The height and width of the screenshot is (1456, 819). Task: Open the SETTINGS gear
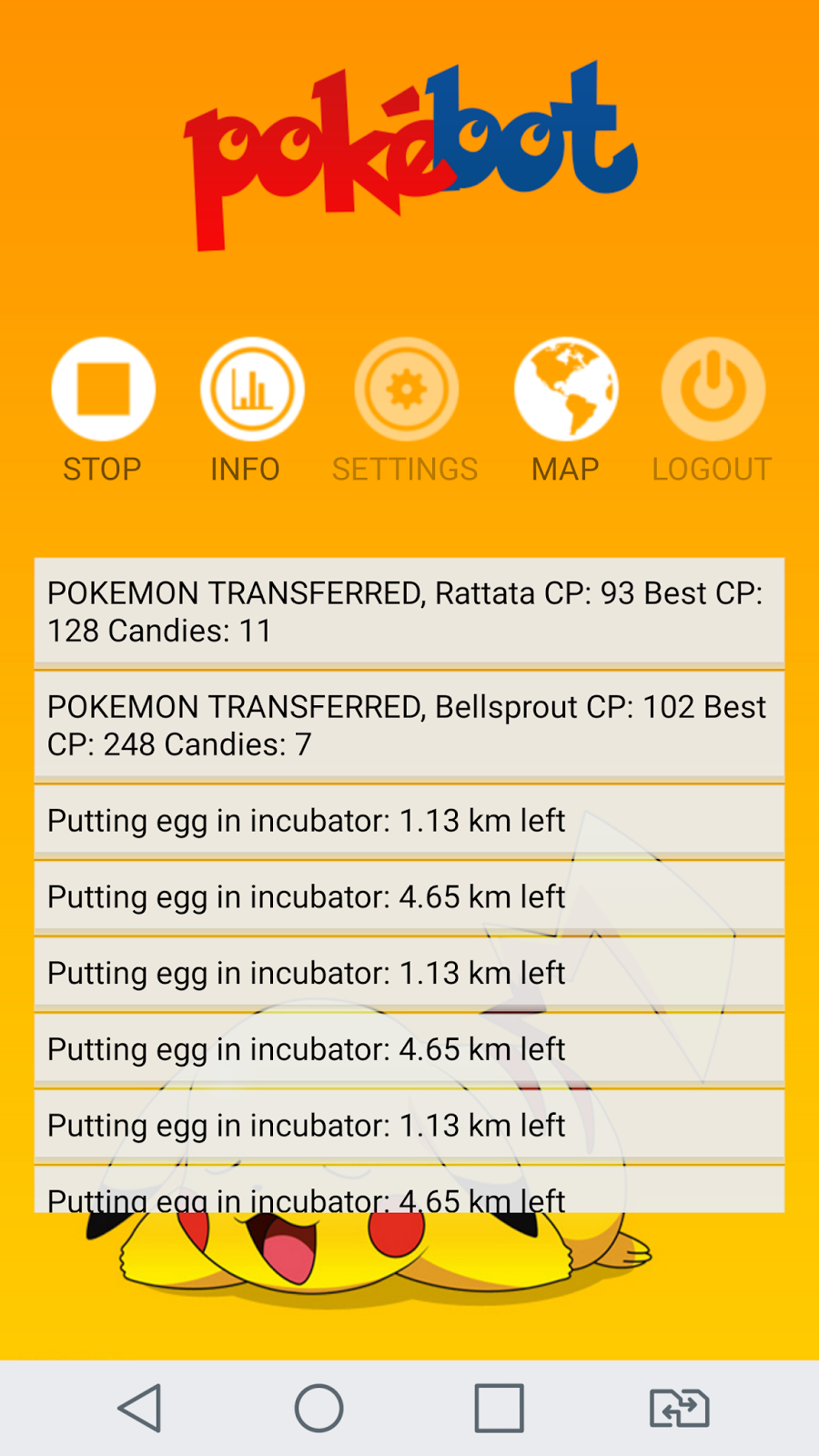pyautogui.click(x=406, y=389)
